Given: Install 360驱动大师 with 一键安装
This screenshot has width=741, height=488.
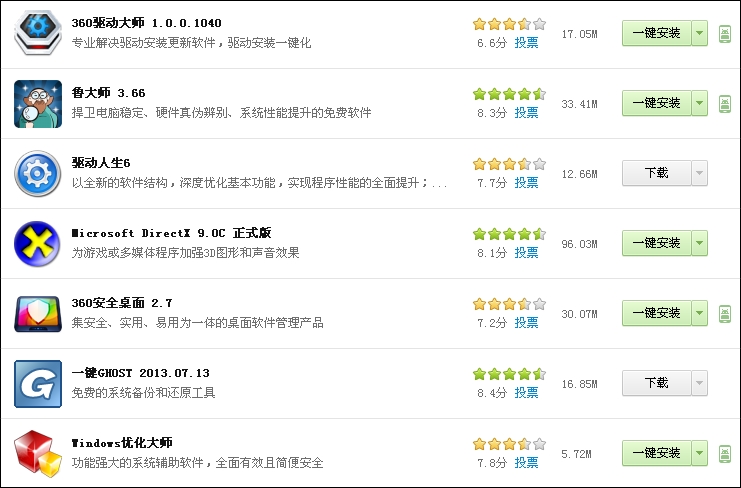Looking at the screenshot, I should [656, 33].
